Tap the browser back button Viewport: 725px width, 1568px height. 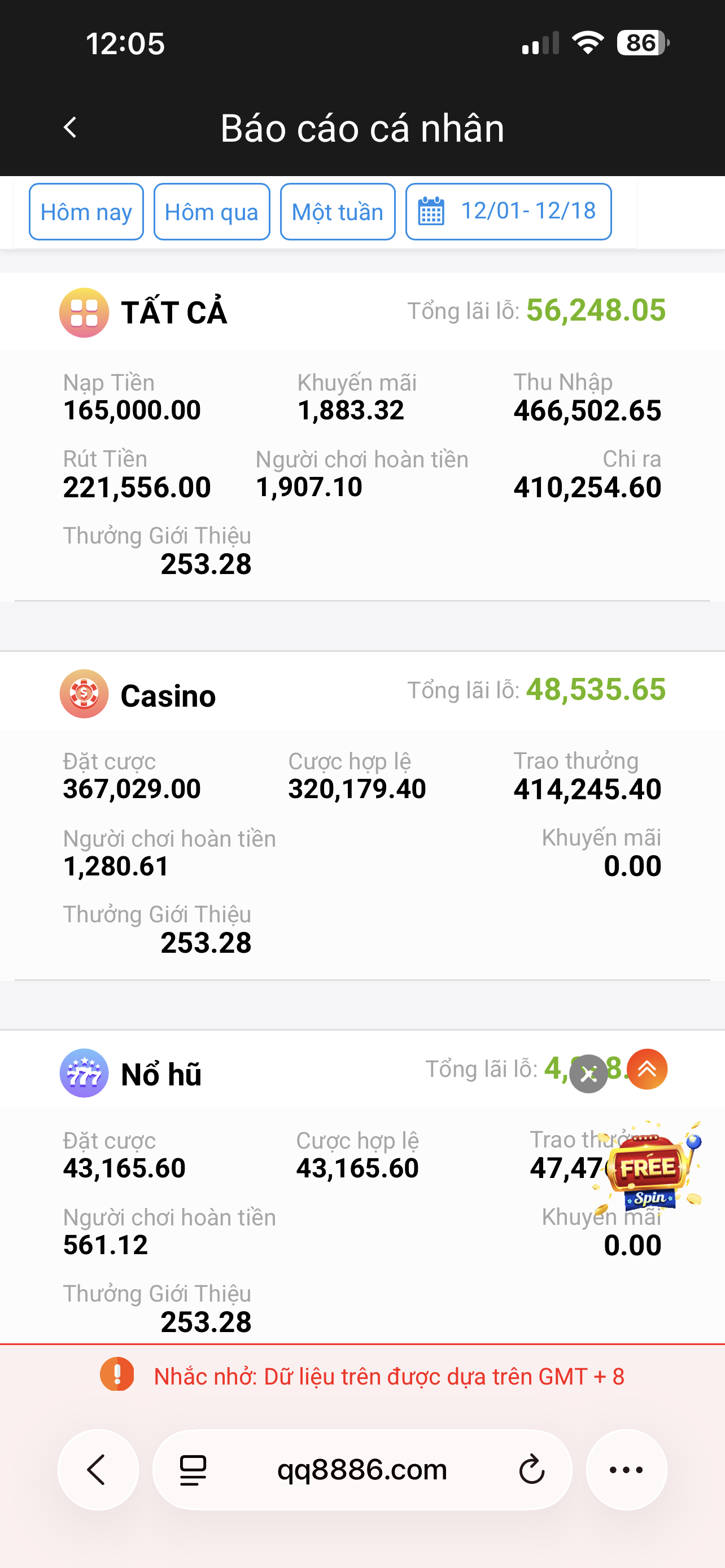coord(97,1470)
